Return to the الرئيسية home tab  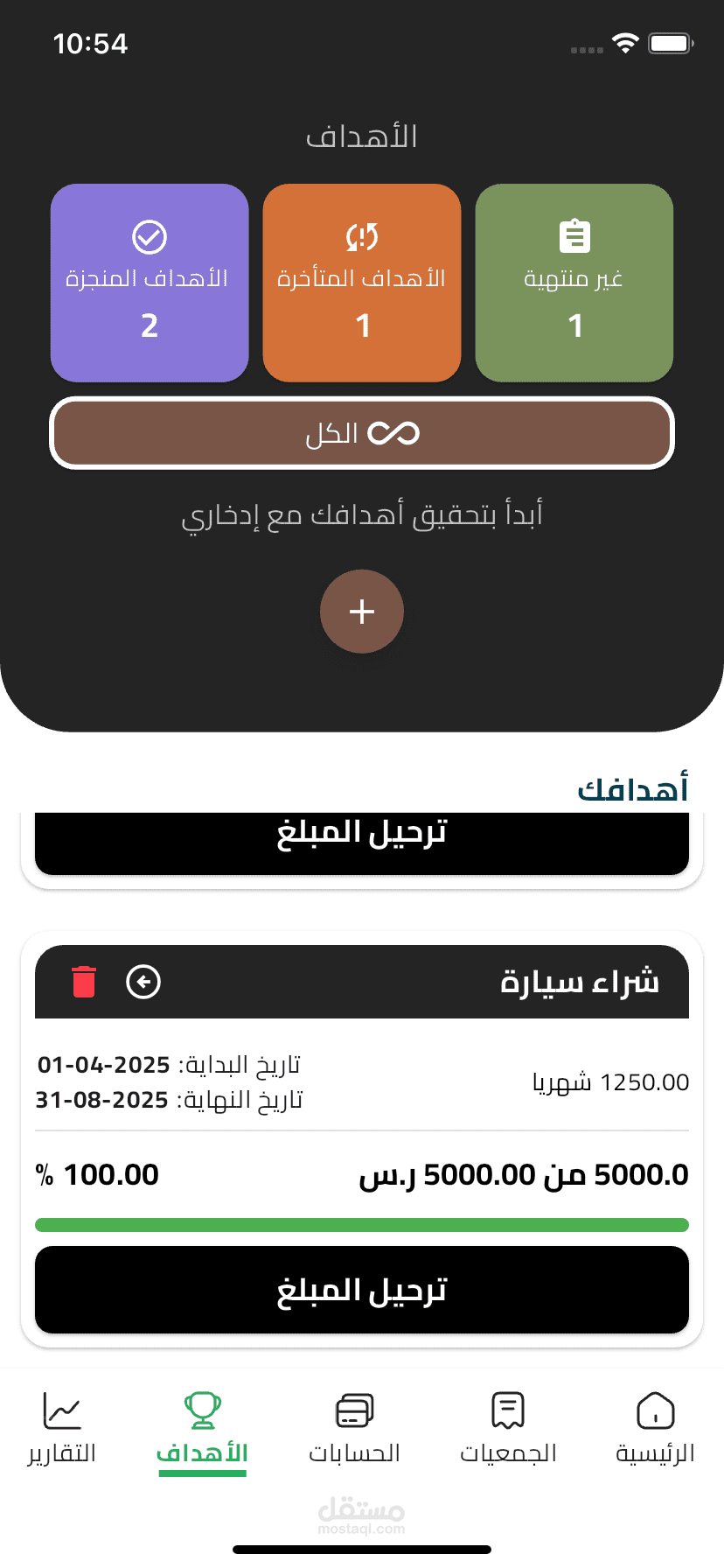[x=655, y=1429]
